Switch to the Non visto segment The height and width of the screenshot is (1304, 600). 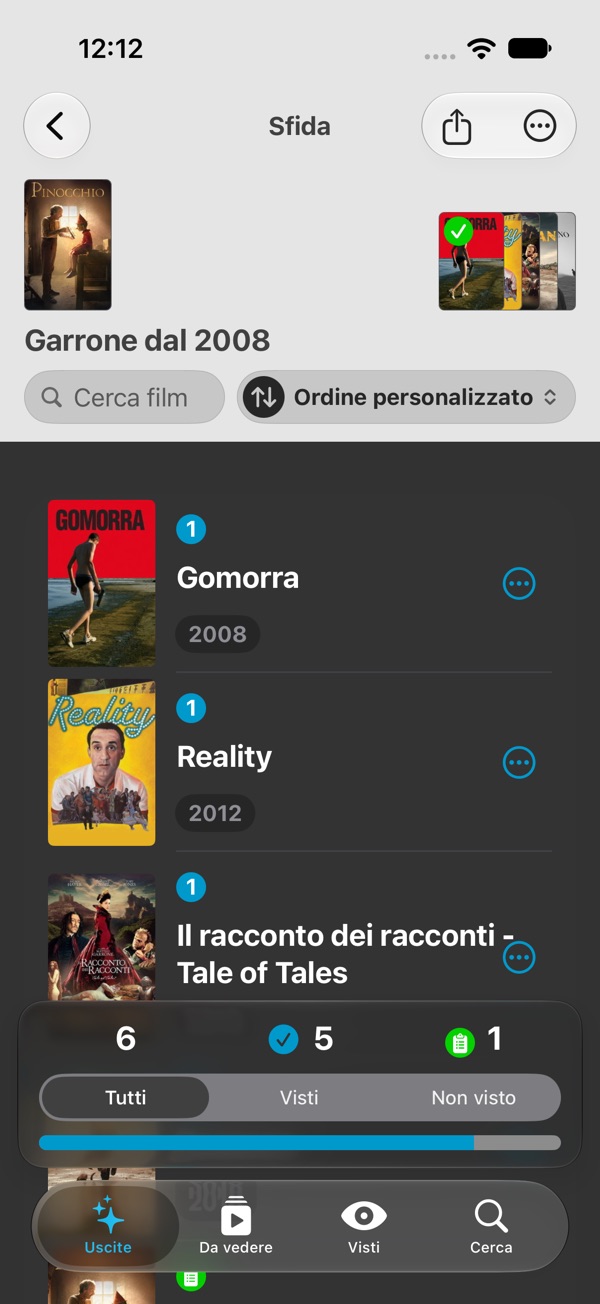point(473,1097)
